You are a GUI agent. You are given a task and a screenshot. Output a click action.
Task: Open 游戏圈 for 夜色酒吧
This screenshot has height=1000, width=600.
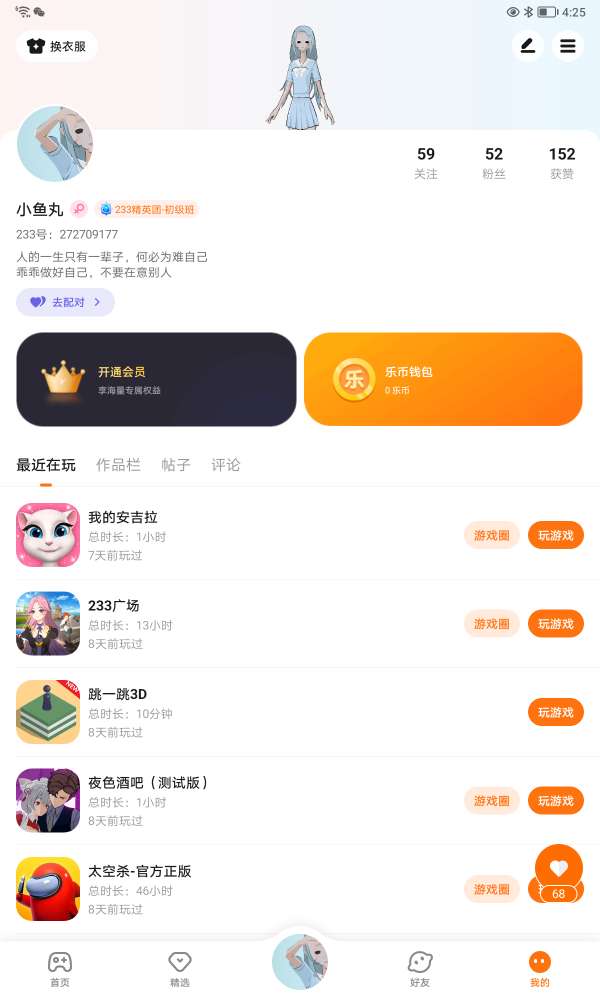click(x=492, y=801)
